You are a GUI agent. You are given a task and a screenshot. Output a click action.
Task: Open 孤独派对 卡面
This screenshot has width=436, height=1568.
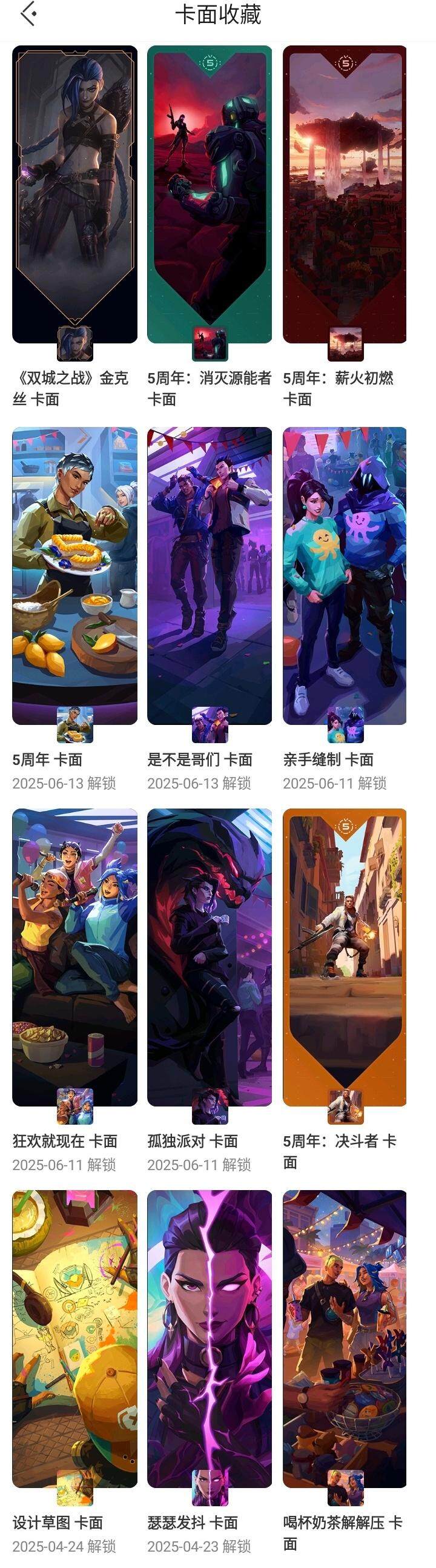point(210,957)
